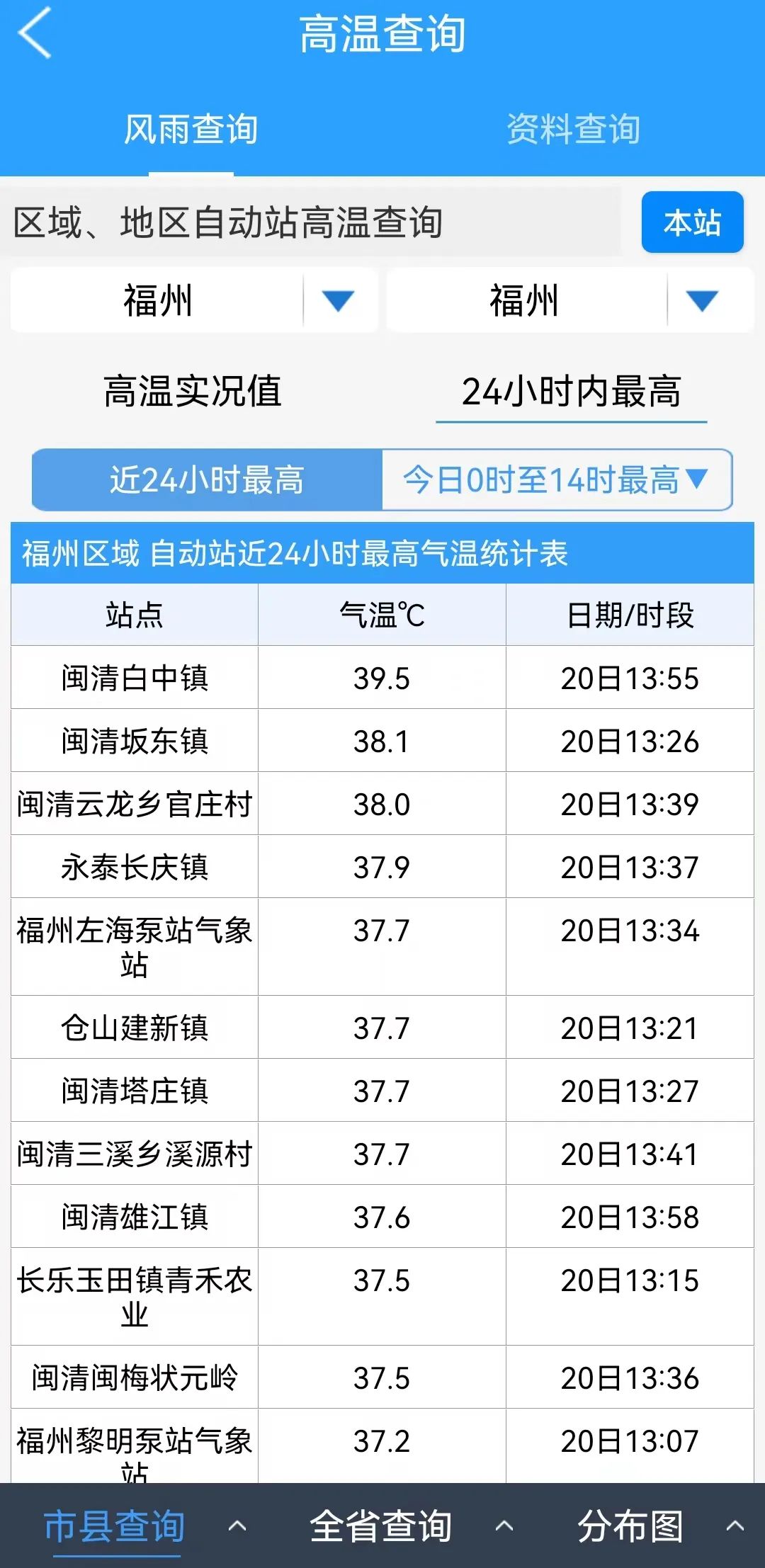This screenshot has height=1568, width=765.
Task: Open 分布图 in the bottom bar
Action: (x=630, y=1526)
